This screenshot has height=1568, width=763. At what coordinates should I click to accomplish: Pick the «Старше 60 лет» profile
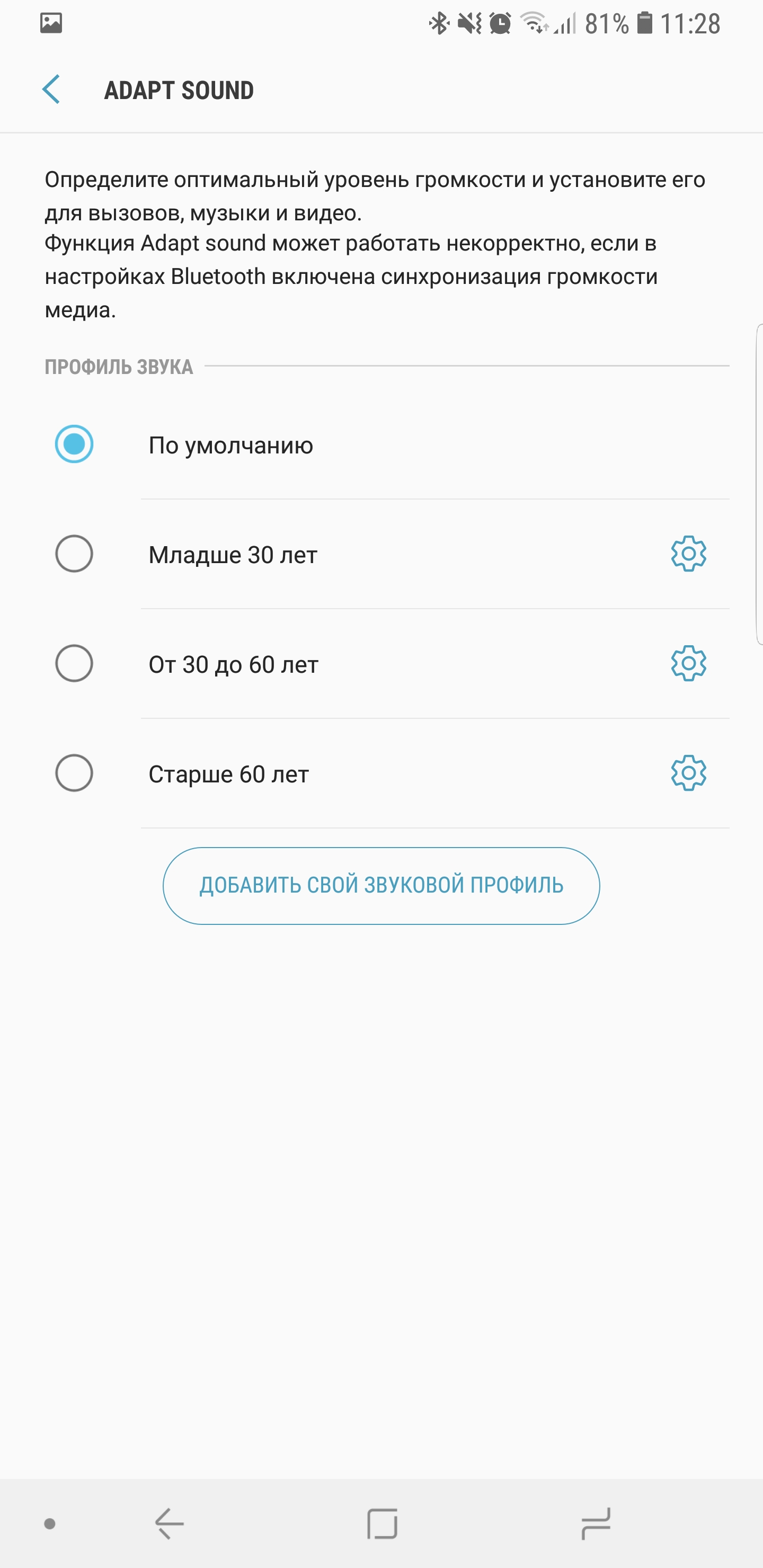tap(74, 773)
